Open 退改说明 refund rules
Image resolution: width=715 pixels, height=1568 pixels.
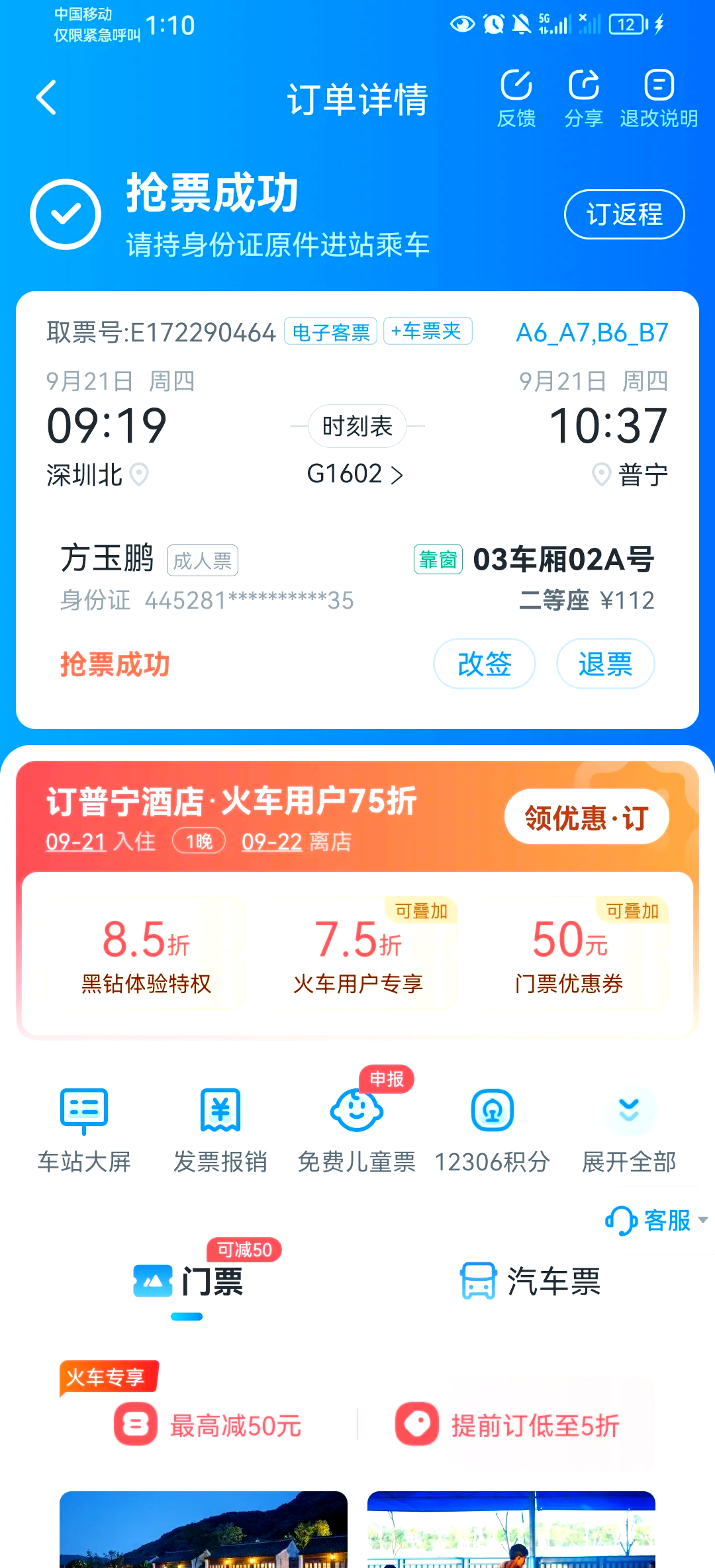point(659,98)
